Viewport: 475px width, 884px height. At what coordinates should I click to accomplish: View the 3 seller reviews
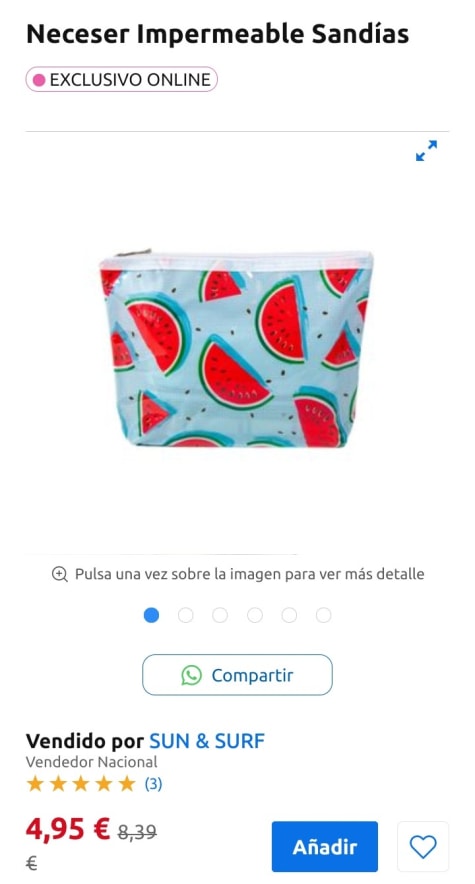153,784
